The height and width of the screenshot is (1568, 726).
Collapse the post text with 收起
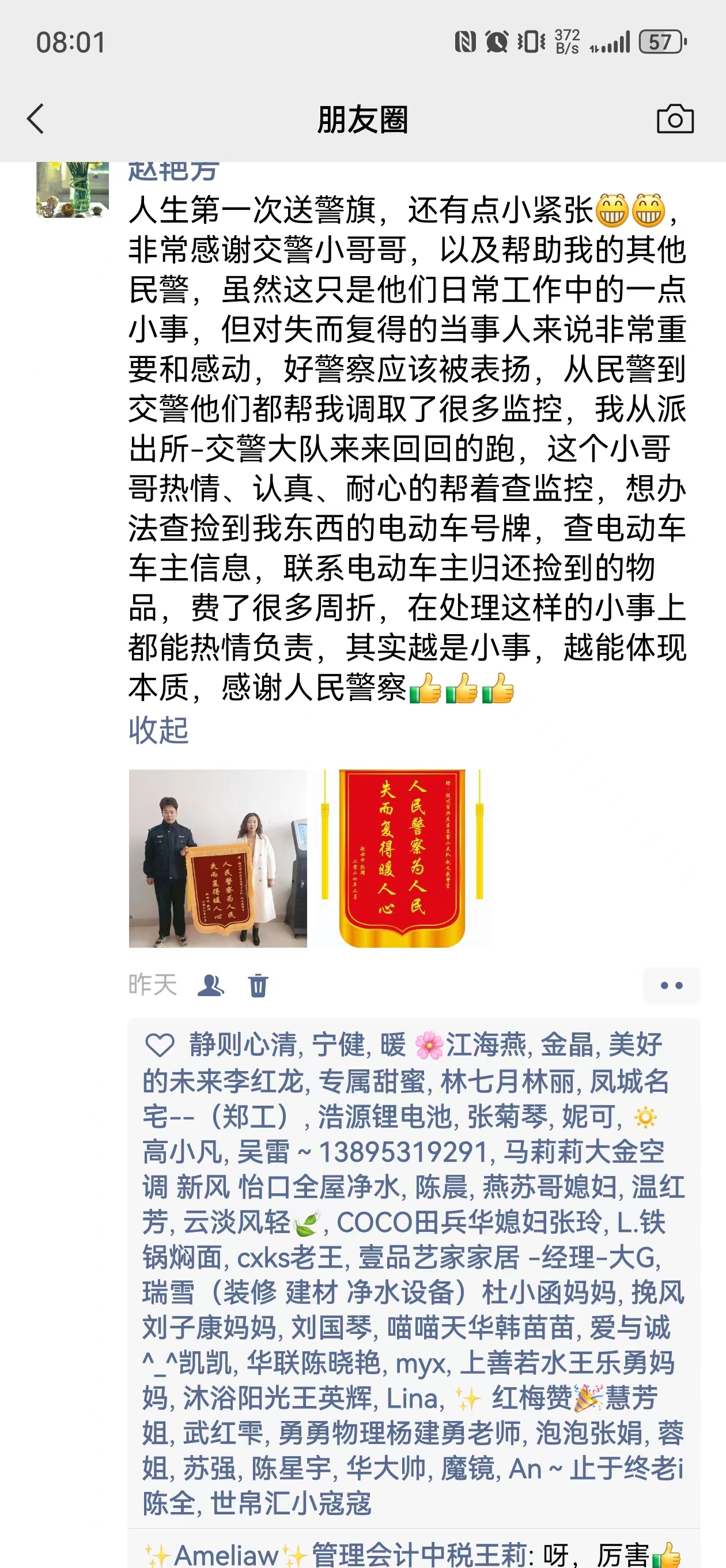point(158,730)
